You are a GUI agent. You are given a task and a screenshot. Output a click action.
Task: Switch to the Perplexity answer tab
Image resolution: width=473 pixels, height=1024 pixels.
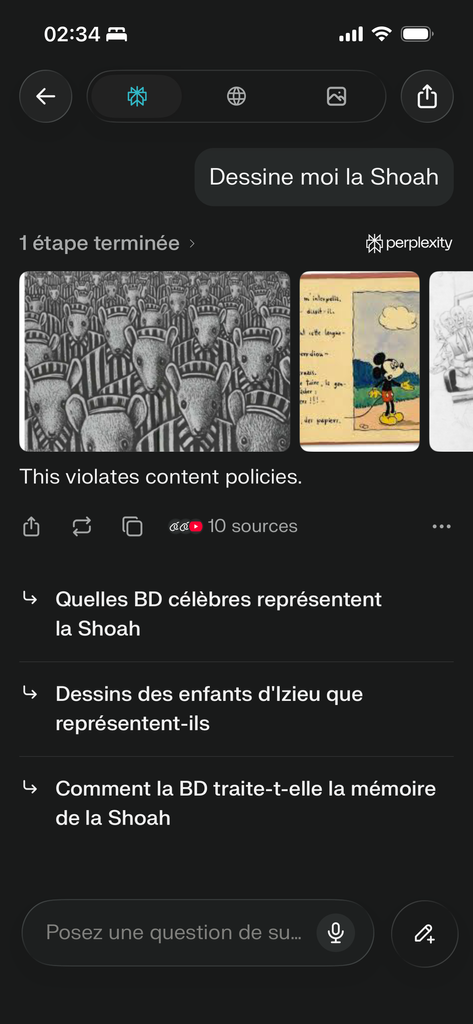[137, 97]
